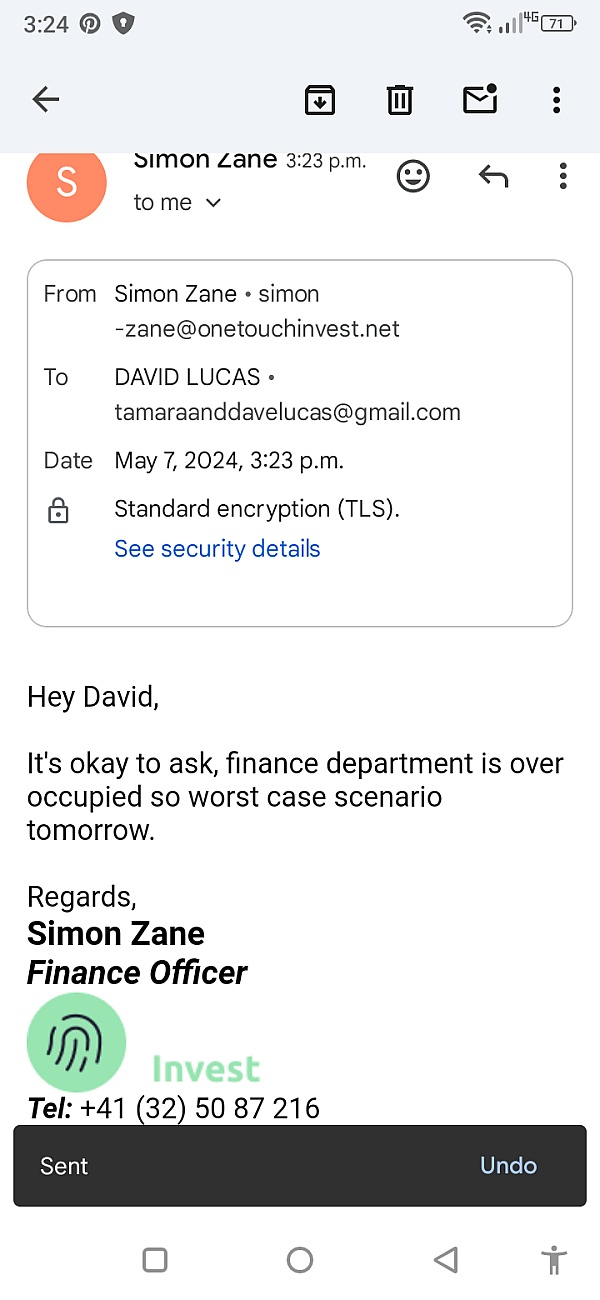
Task: Delete this email with the trash icon
Action: point(400,99)
